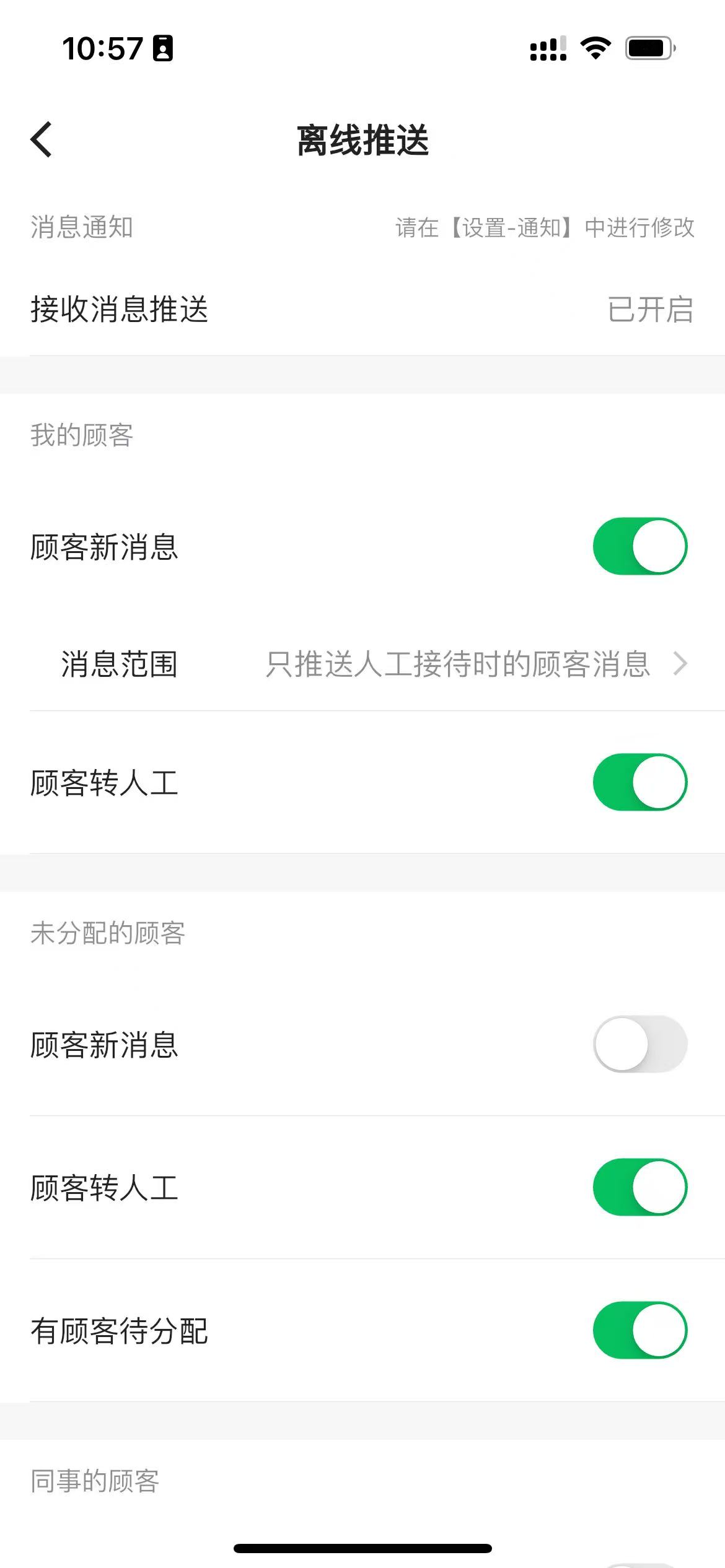Tap the Wi-Fi icon in the status bar
The image size is (725, 1568).
click(x=594, y=49)
